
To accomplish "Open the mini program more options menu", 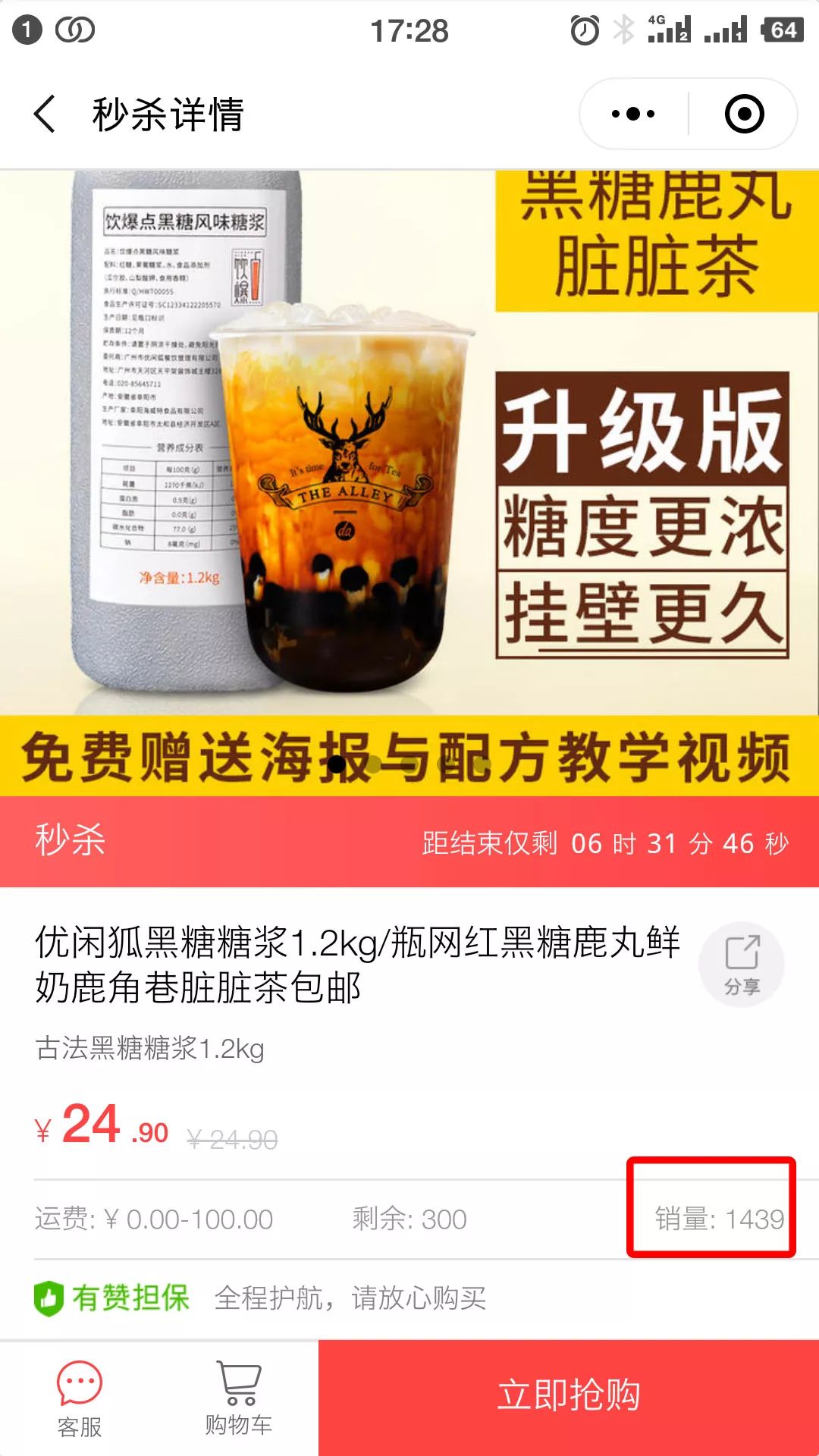I will (633, 115).
